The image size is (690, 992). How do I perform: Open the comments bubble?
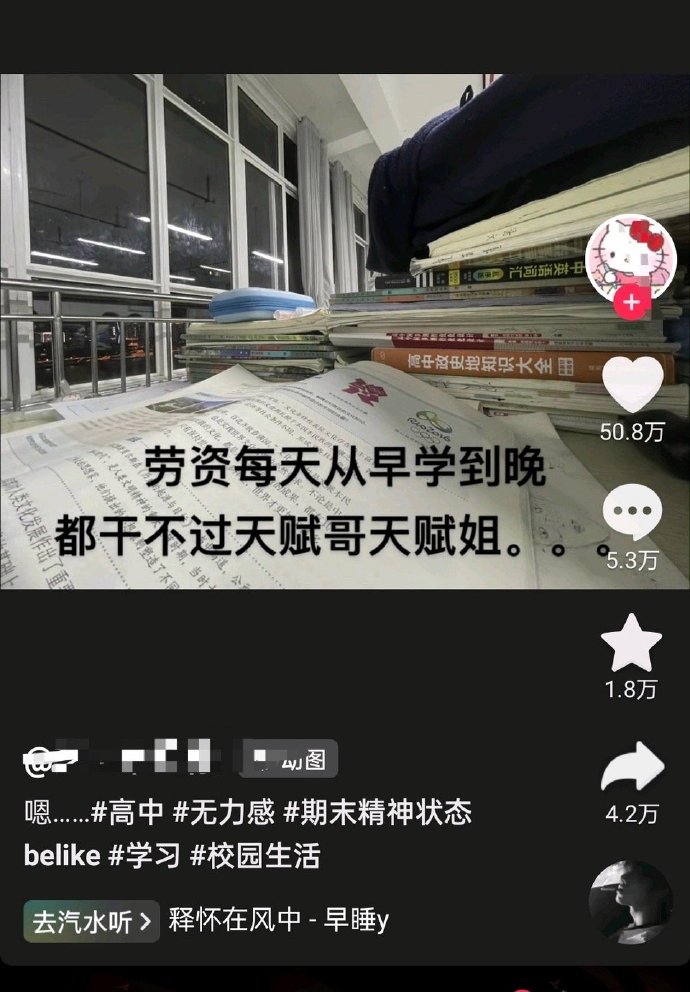[632, 514]
